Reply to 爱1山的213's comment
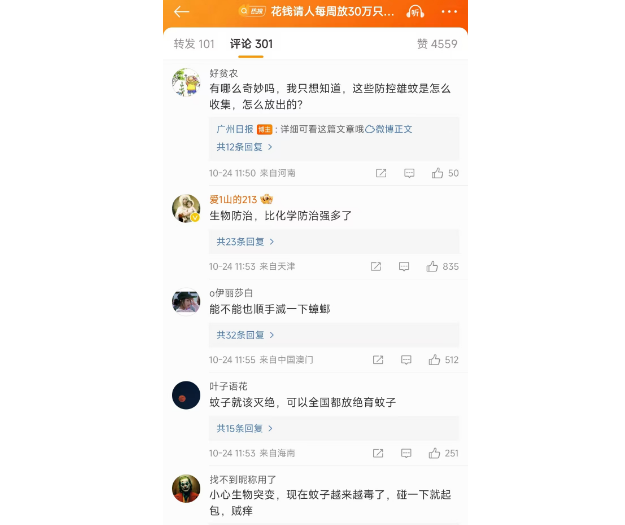Screen dimensions: 625x525 [404, 267]
